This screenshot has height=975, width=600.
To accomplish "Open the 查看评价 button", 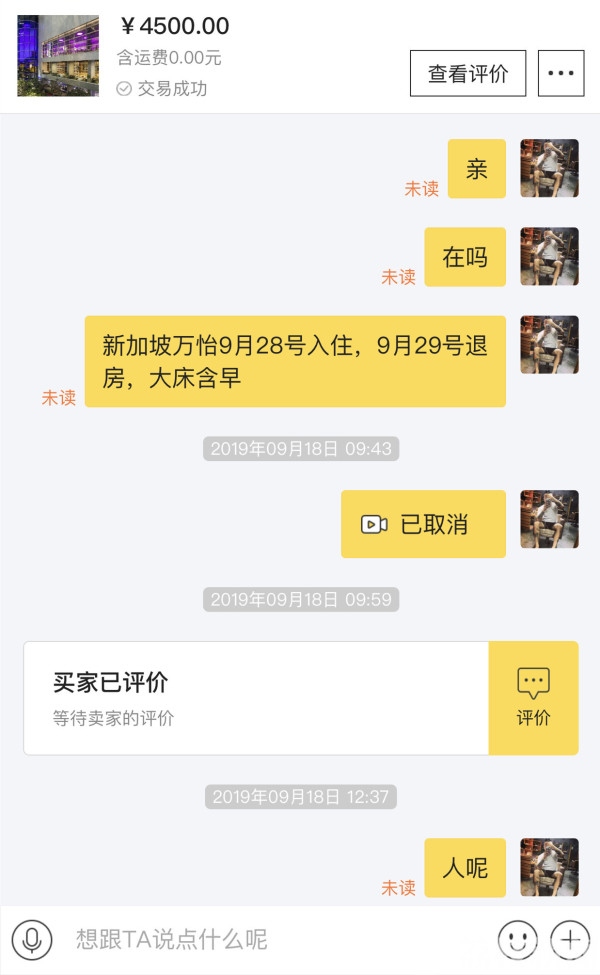I will pos(467,73).
